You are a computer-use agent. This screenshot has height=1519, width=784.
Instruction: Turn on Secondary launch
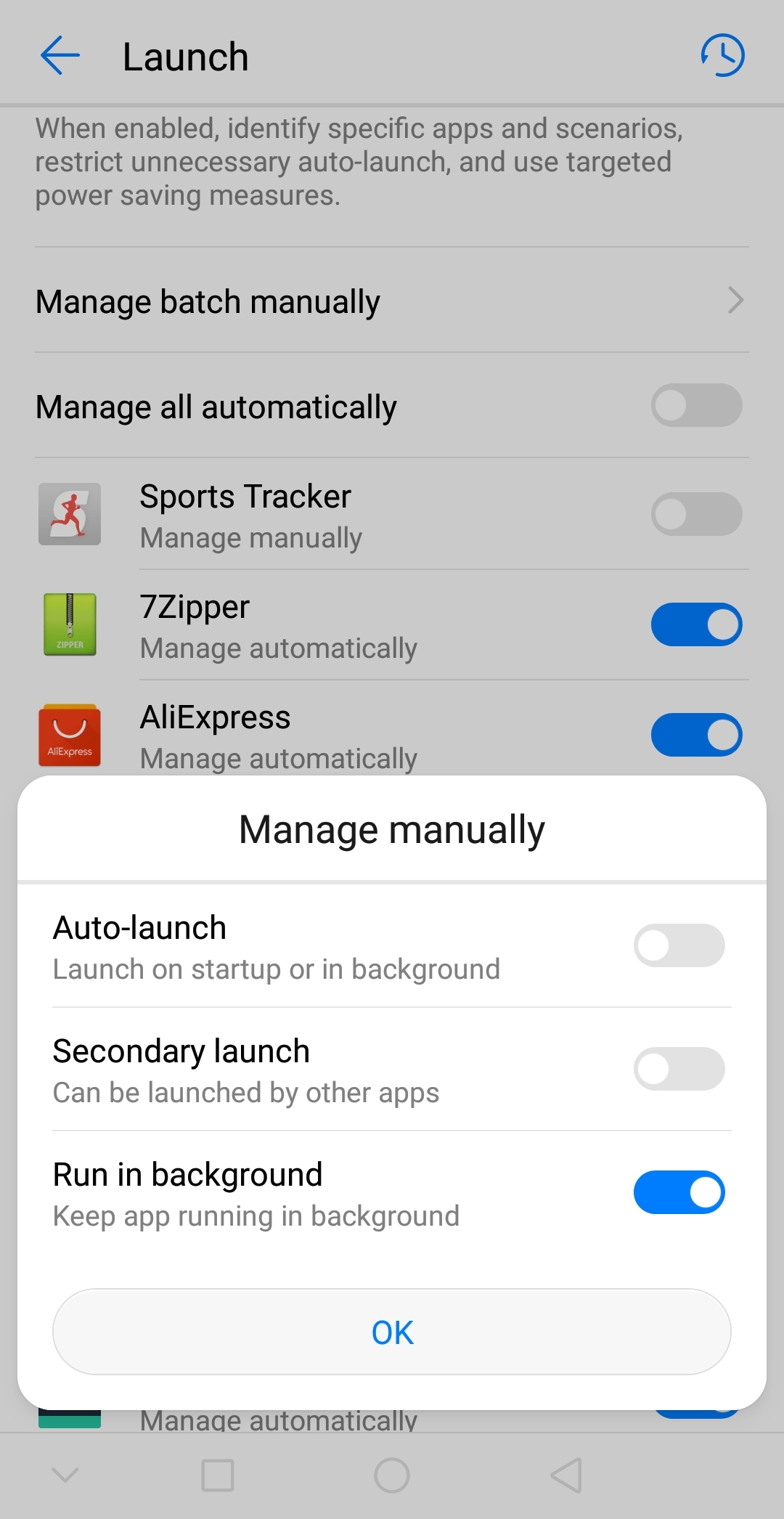click(679, 1069)
